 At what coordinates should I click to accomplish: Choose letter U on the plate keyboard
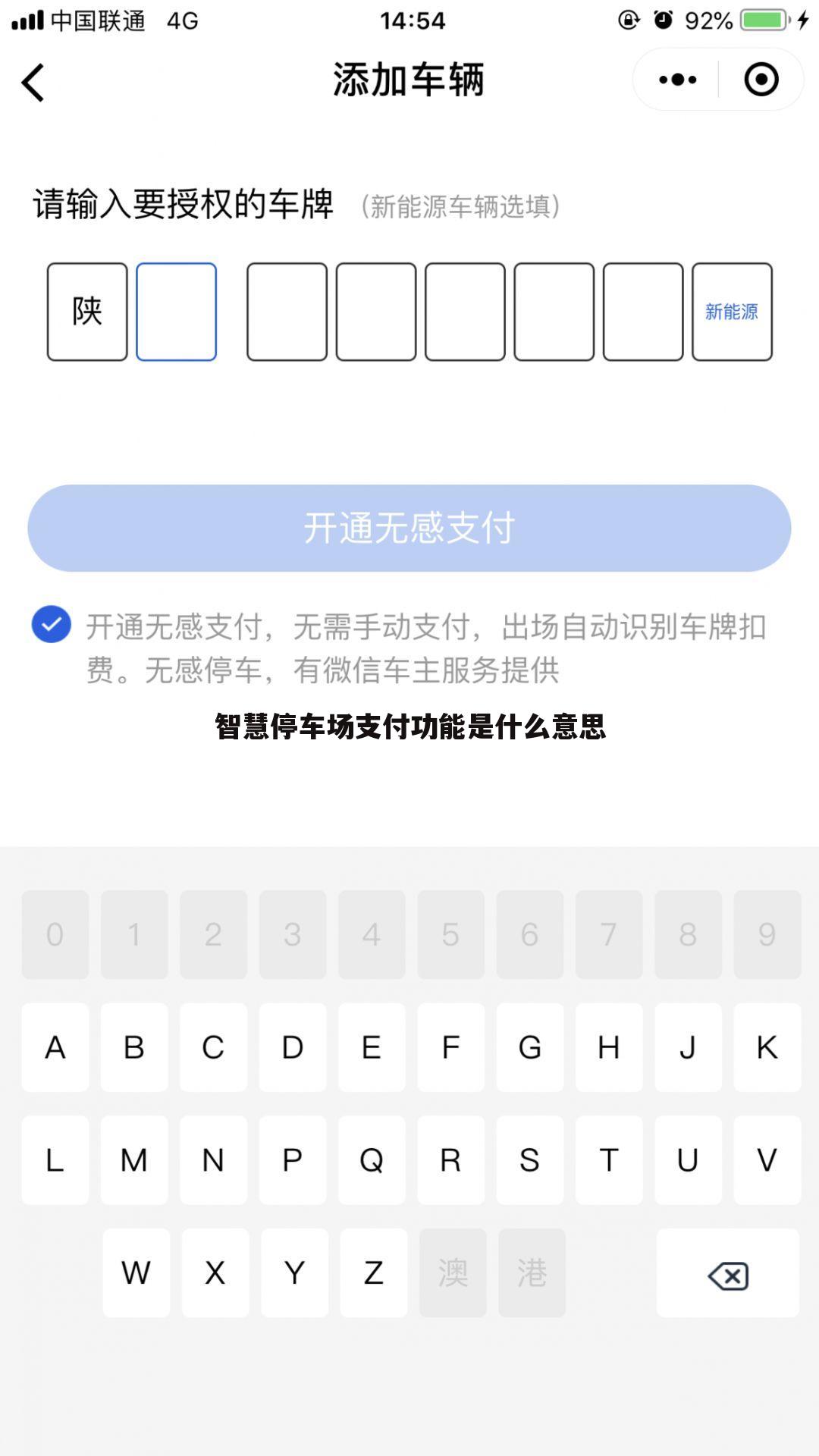click(688, 1159)
